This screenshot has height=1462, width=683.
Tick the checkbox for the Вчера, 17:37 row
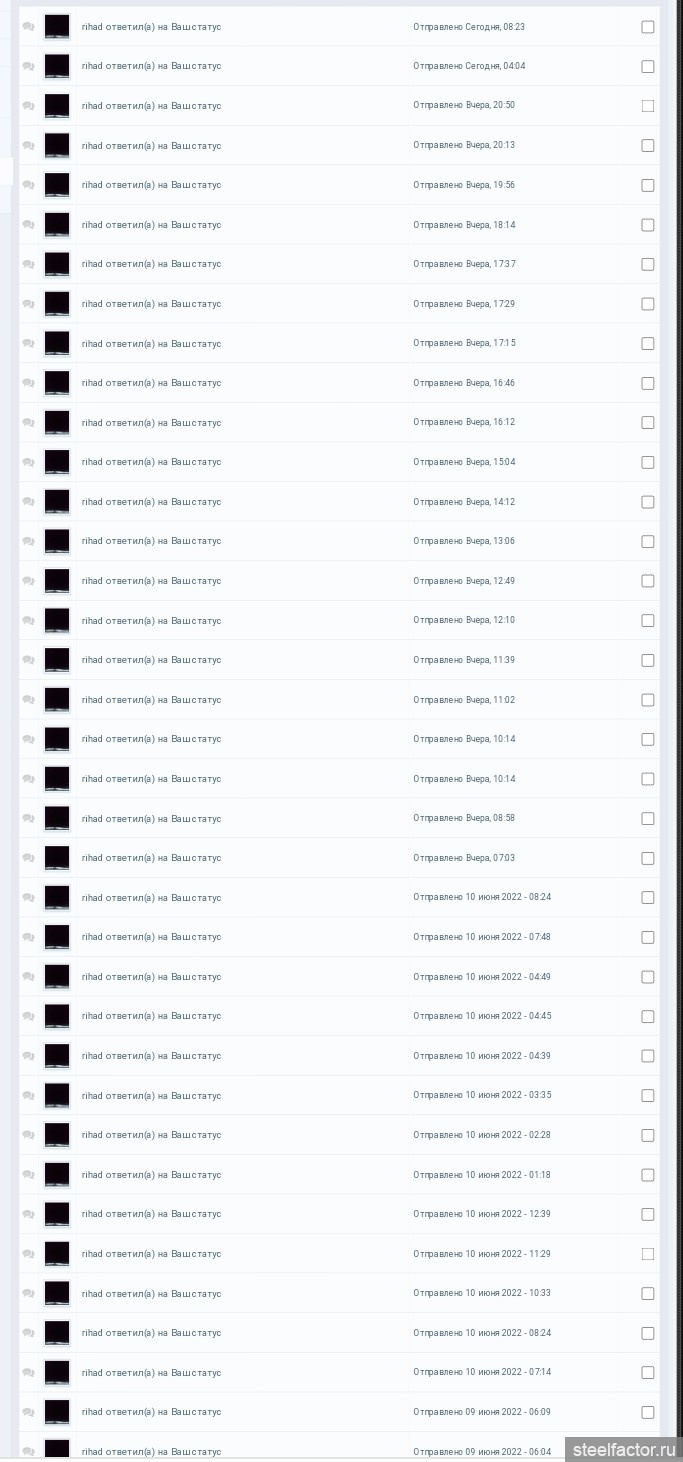pos(648,265)
